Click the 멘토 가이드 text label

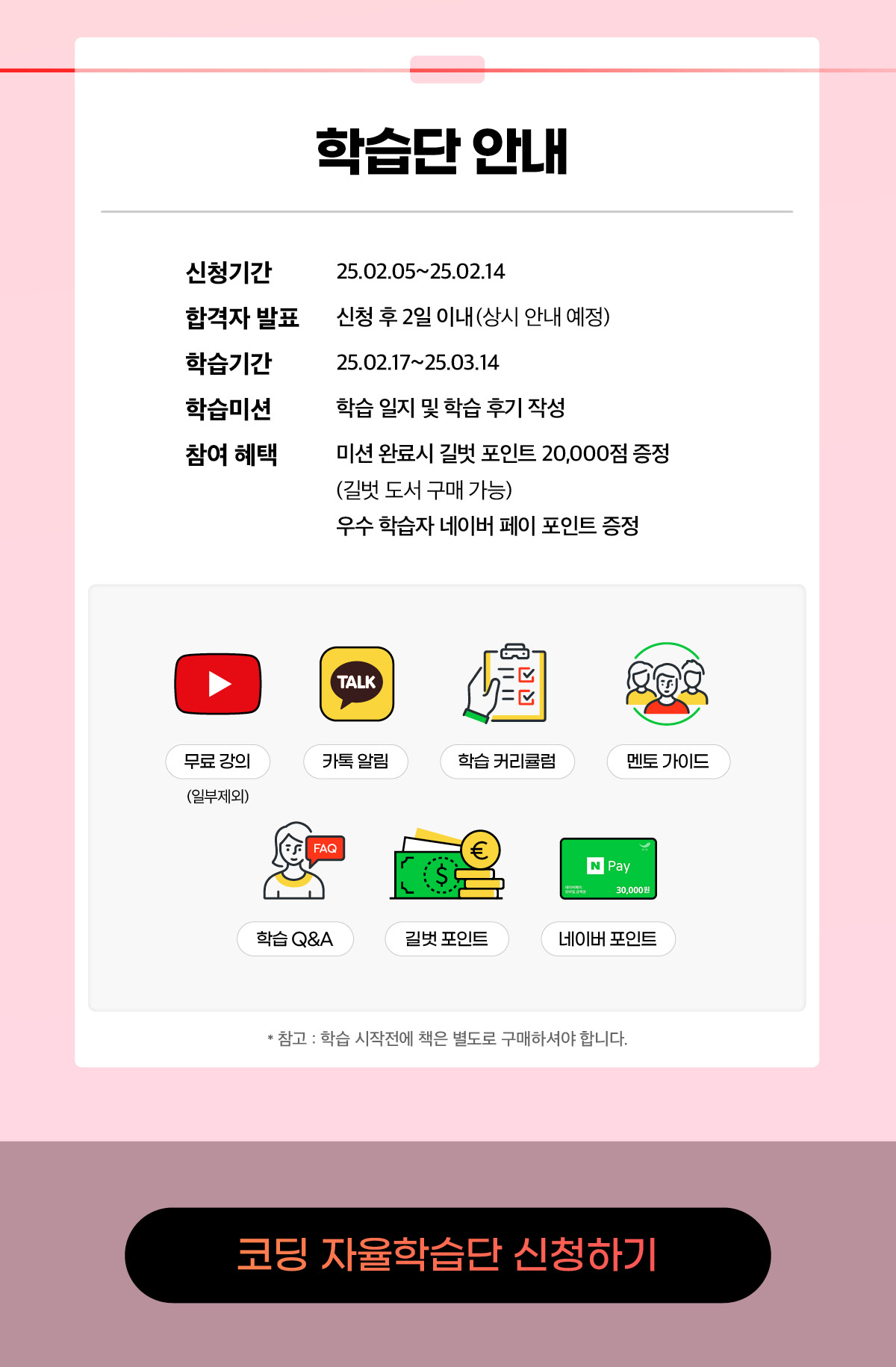click(667, 761)
